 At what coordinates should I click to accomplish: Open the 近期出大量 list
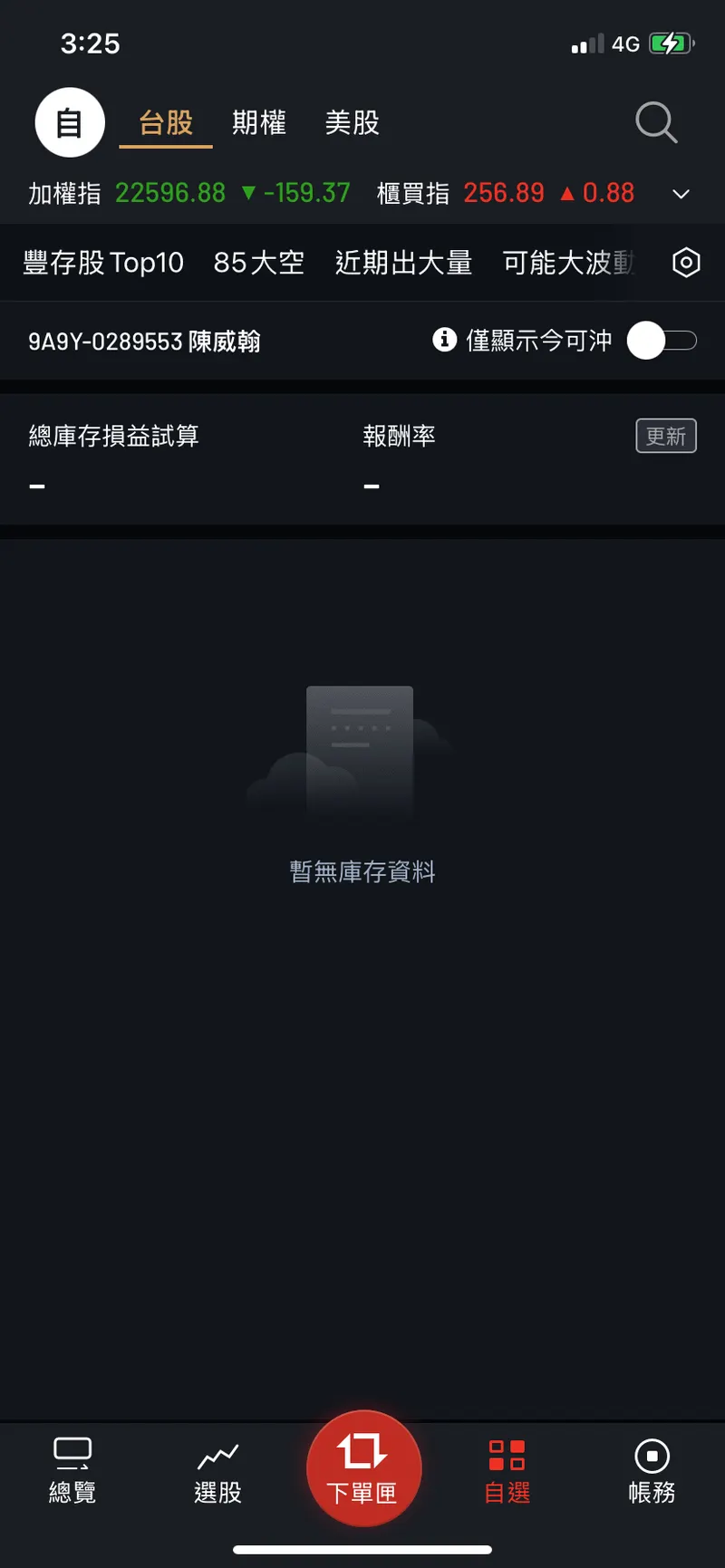pos(403,263)
